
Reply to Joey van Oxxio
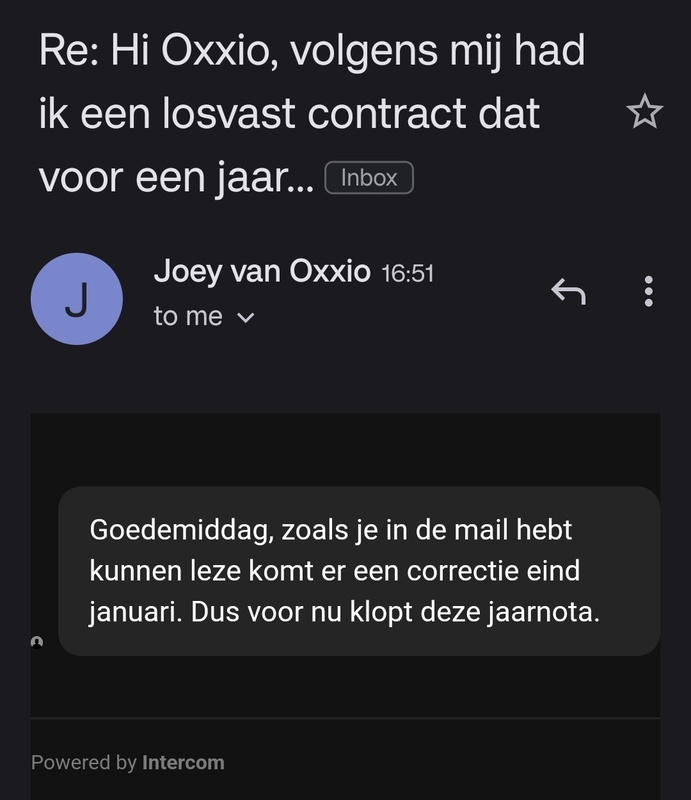[x=568, y=292]
